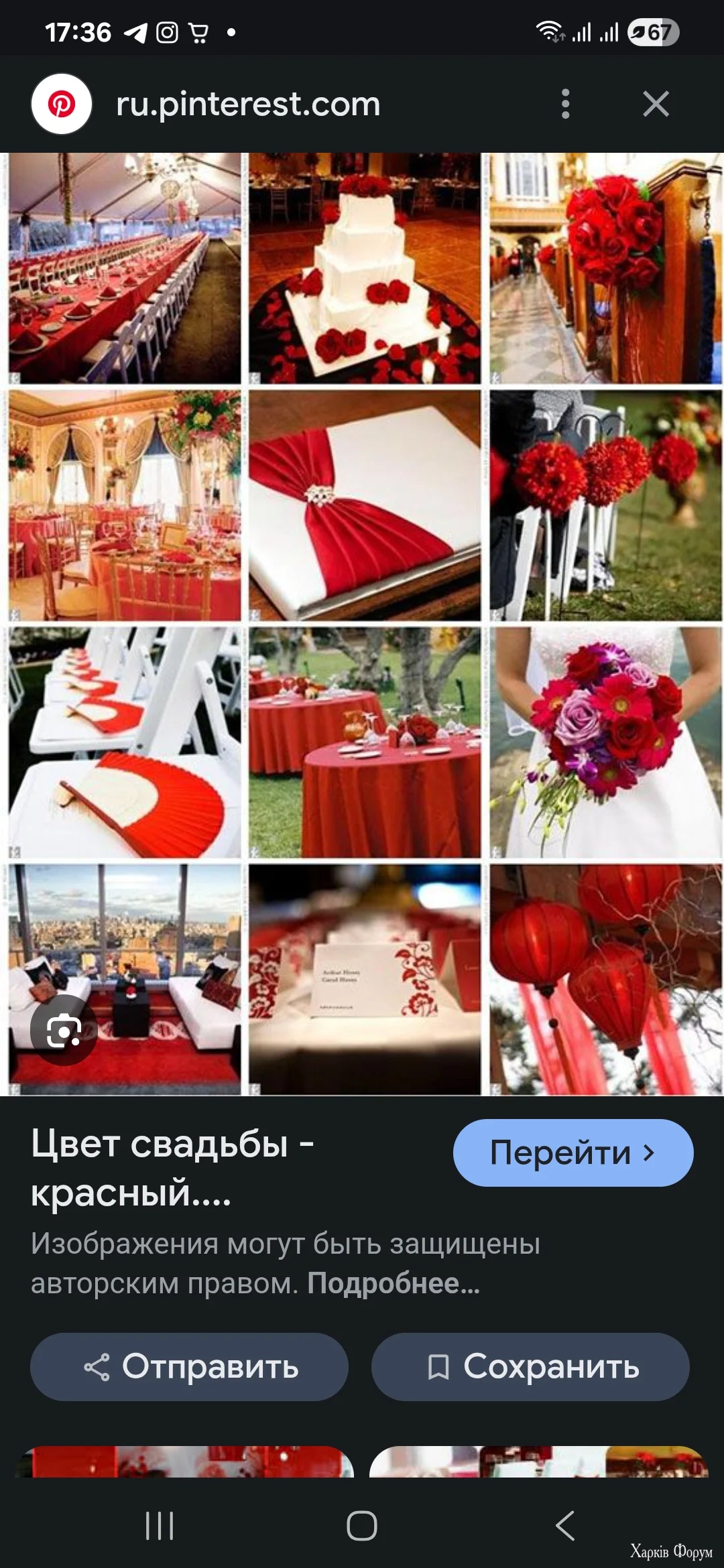This screenshot has width=724, height=1568.
Task: Close the image preview
Action: pyautogui.click(x=656, y=104)
